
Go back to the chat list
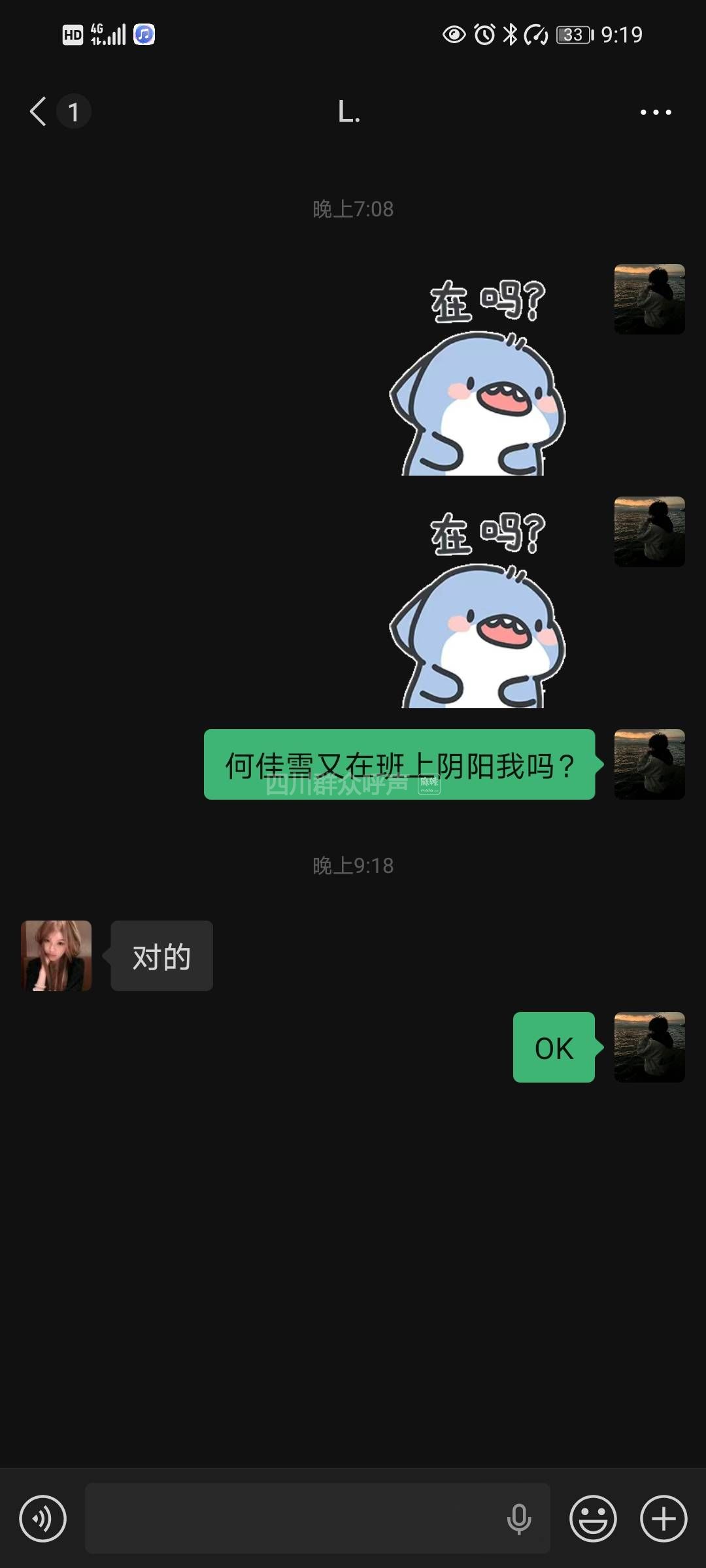click(x=39, y=112)
